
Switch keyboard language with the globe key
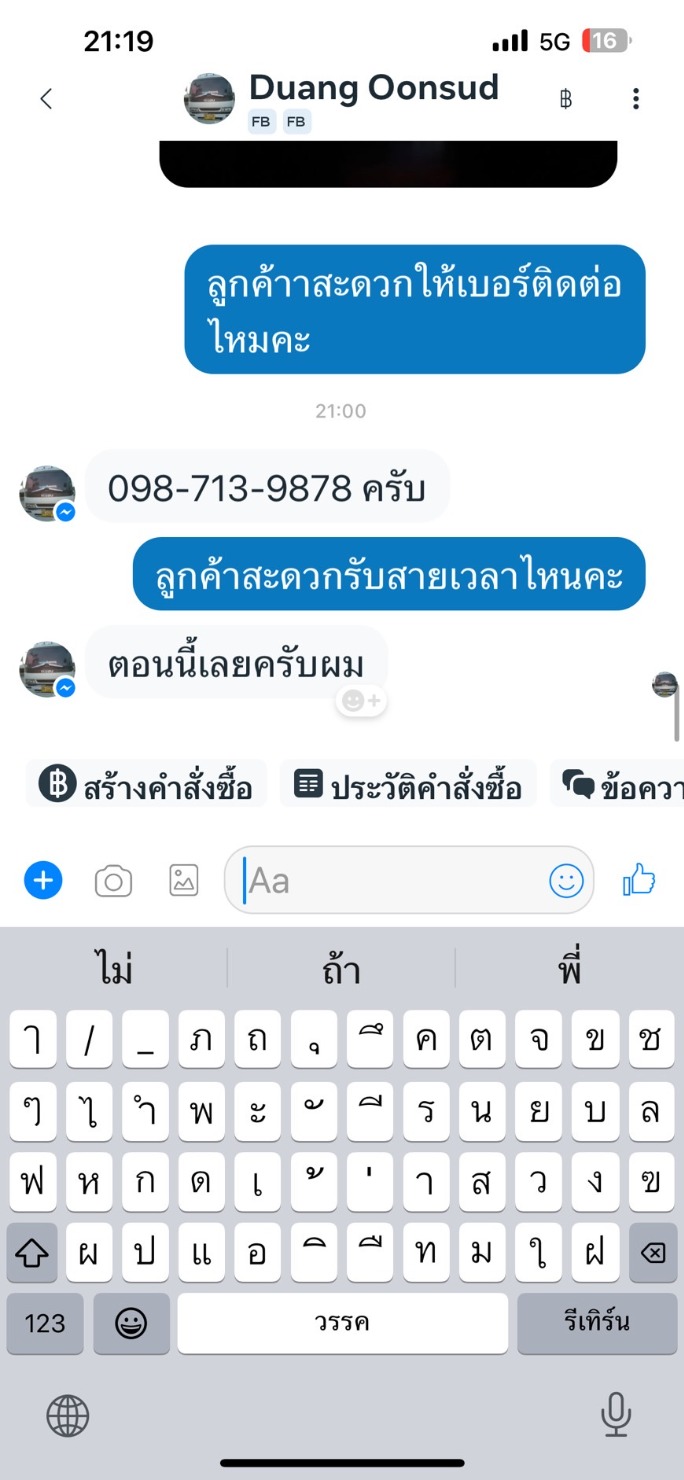[x=68, y=1415]
